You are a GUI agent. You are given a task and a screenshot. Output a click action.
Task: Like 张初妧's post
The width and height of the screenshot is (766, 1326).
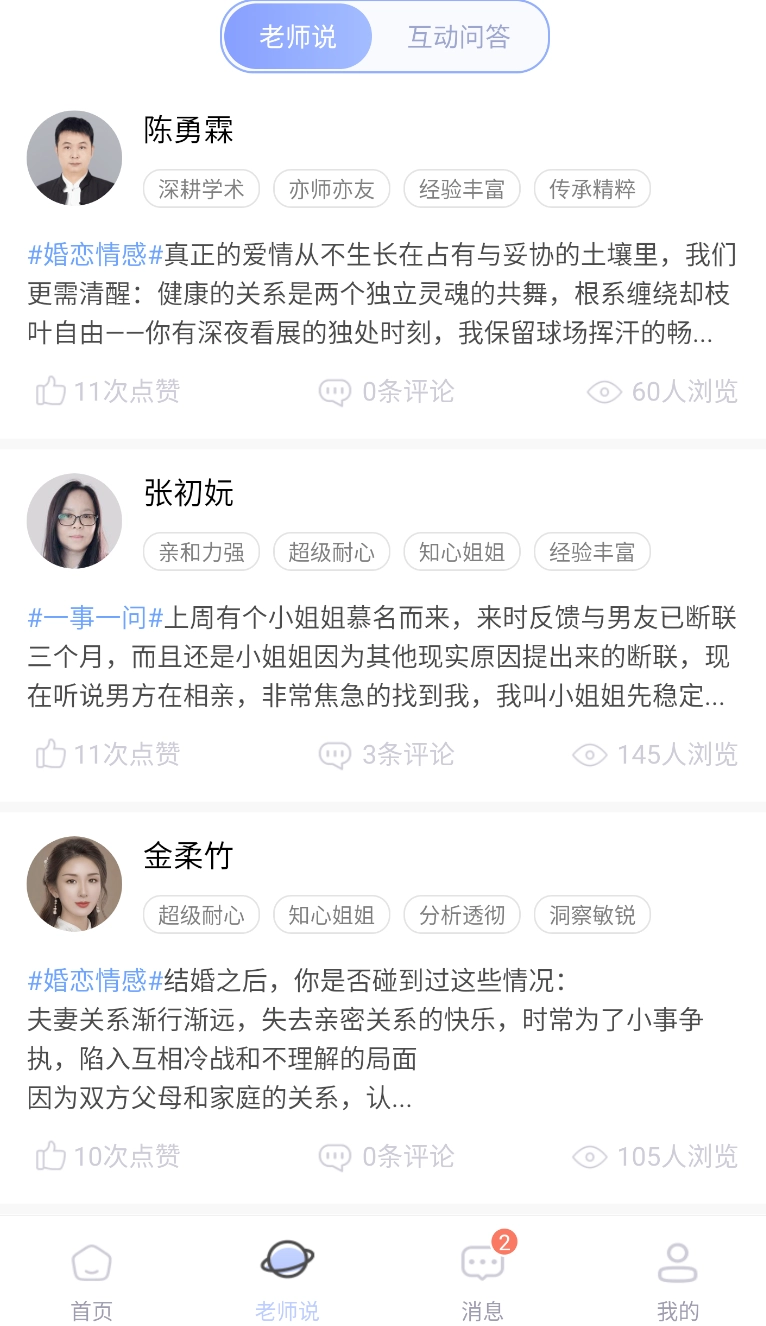pyautogui.click(x=108, y=754)
